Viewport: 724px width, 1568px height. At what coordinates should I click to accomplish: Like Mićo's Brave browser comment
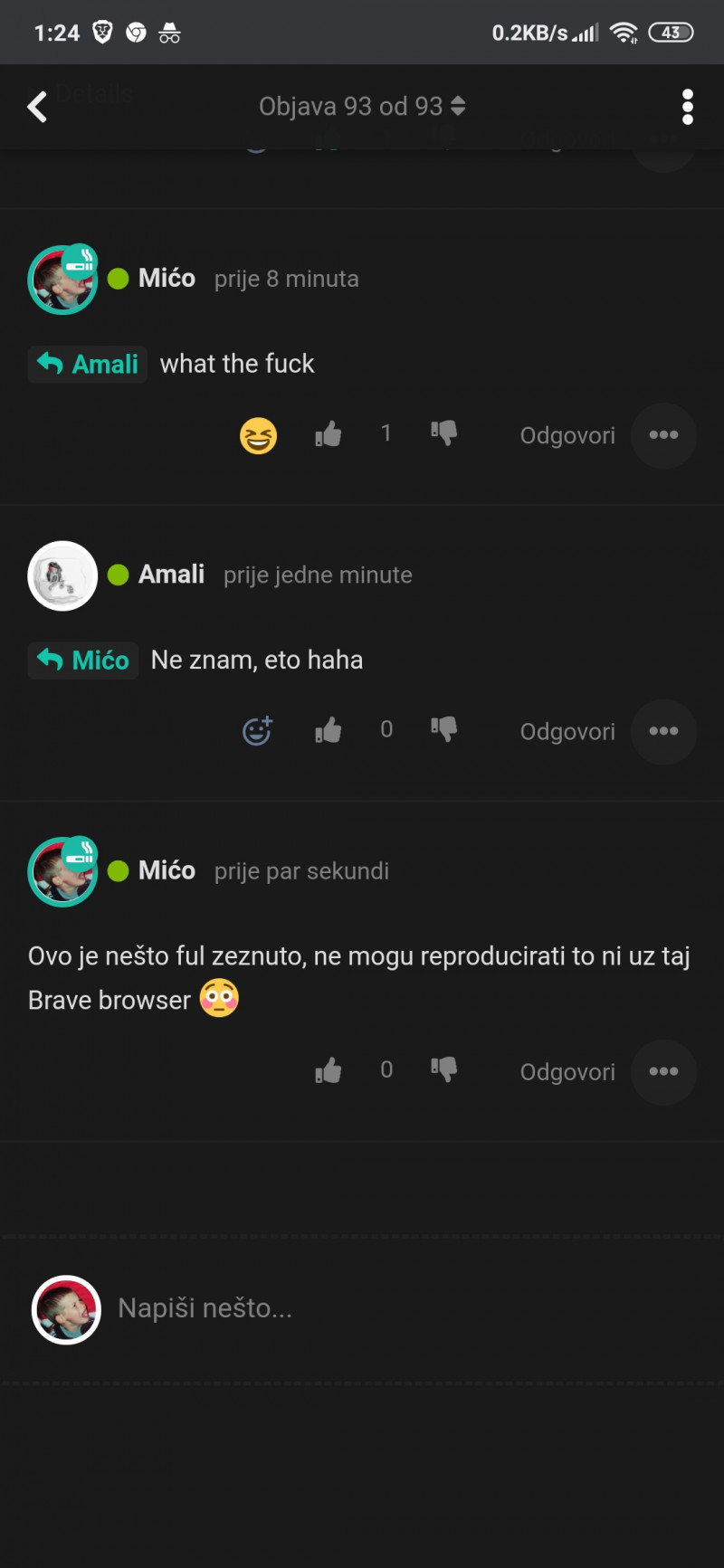329,1071
